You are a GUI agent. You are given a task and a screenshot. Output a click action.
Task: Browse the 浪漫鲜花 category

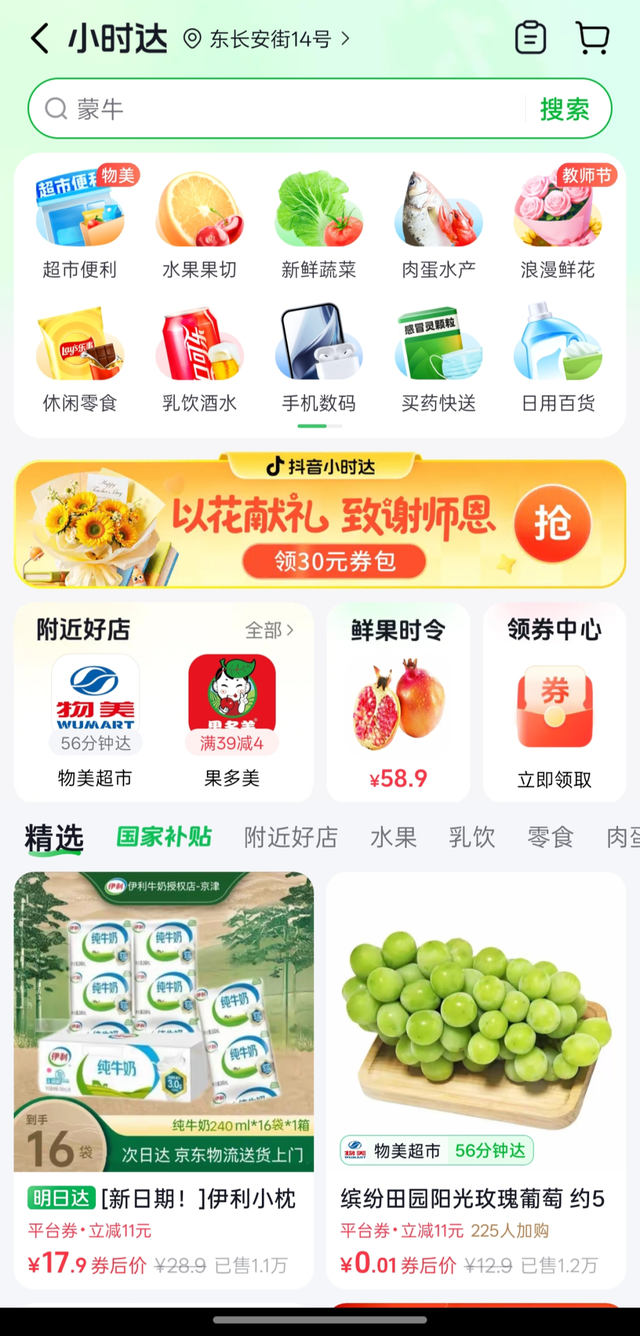[558, 224]
